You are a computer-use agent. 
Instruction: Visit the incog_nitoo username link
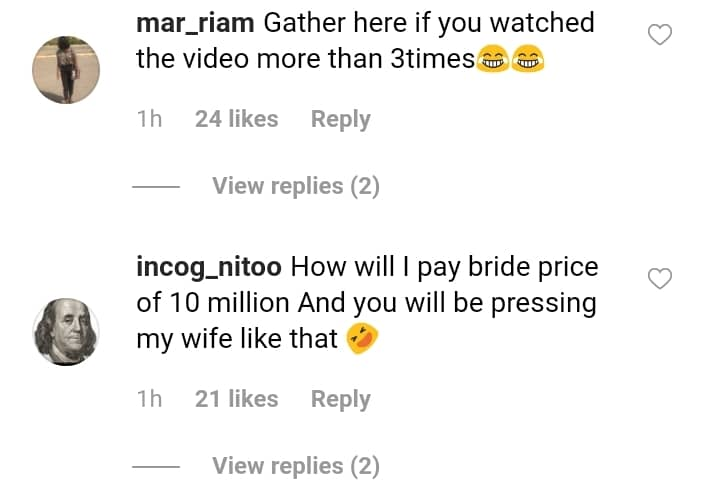pos(212,268)
